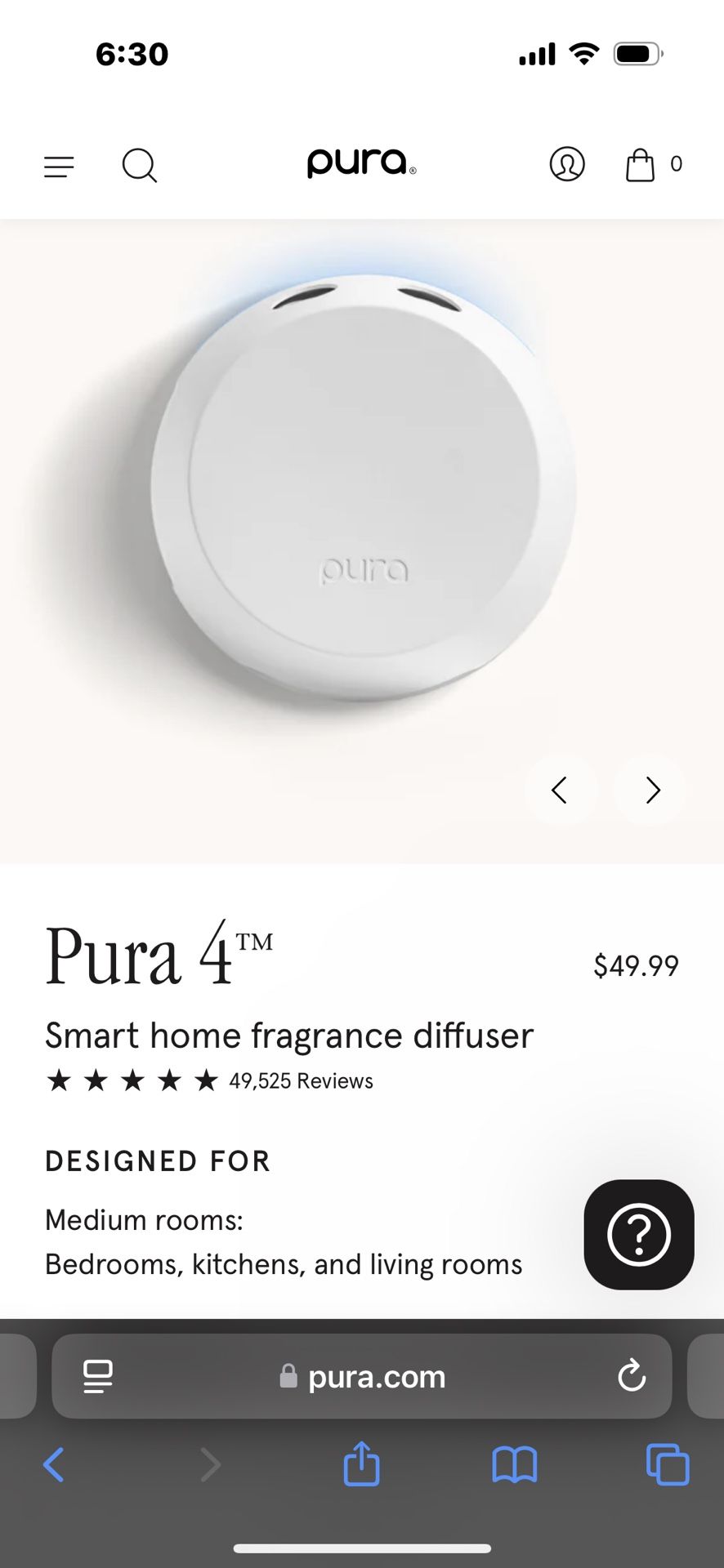This screenshot has width=724, height=1568.
Task: Tap the question mark help button
Action: click(638, 1234)
